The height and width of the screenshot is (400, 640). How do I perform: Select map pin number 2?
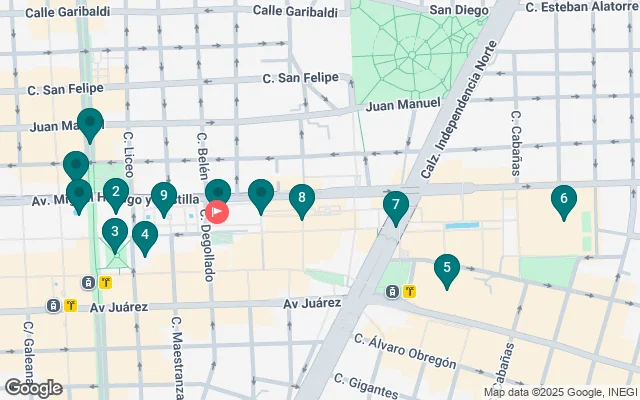pyautogui.click(x=115, y=193)
